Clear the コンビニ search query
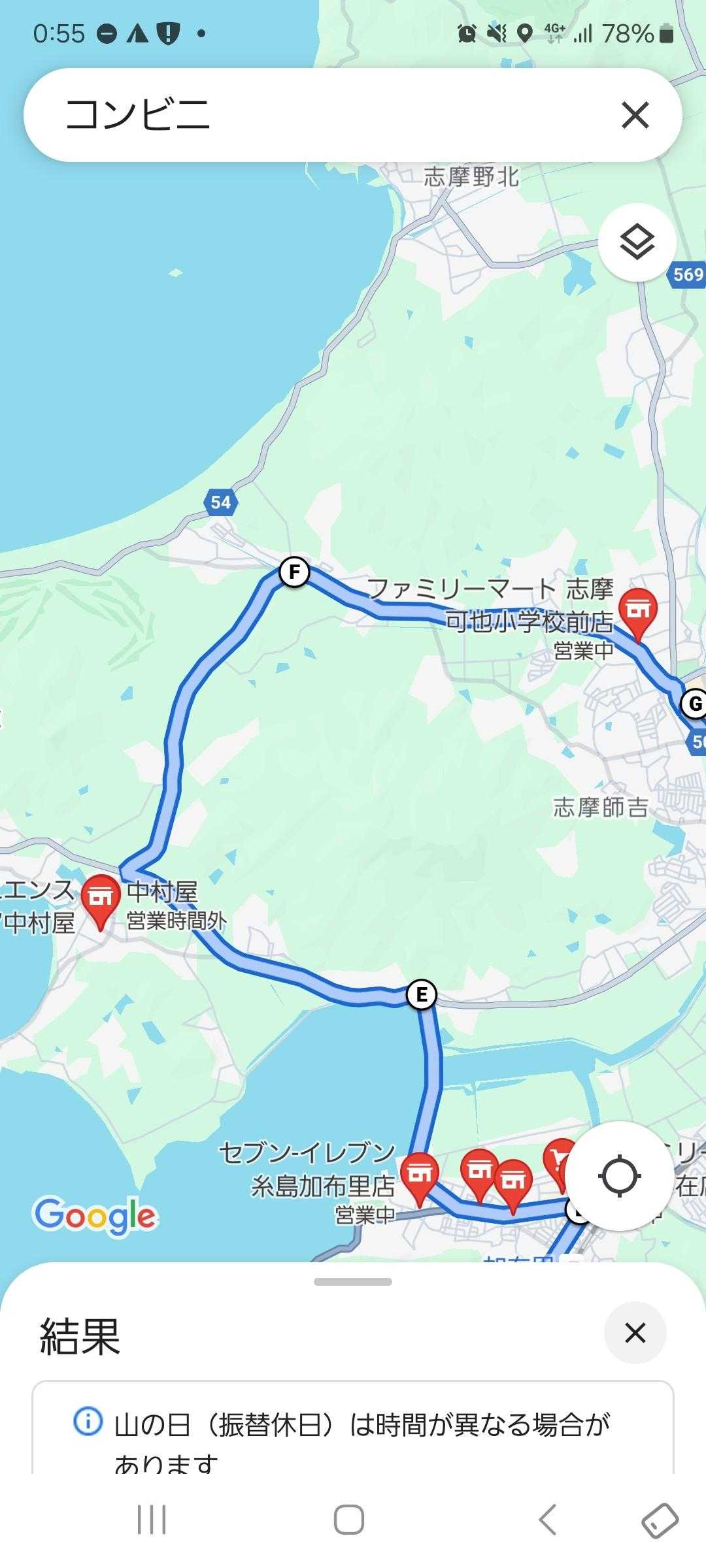706x1568 pixels. coord(635,116)
